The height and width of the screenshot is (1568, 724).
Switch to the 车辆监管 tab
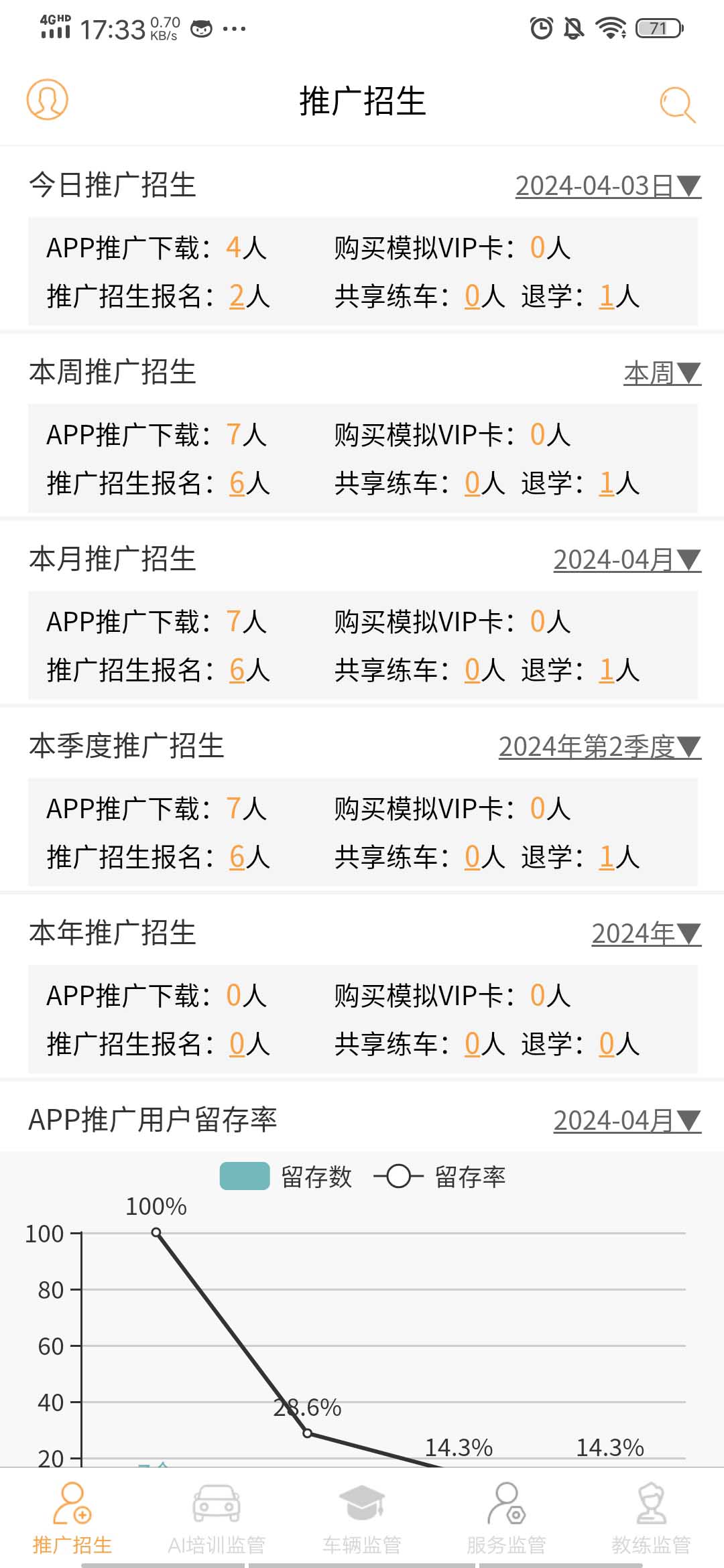(x=362, y=1520)
